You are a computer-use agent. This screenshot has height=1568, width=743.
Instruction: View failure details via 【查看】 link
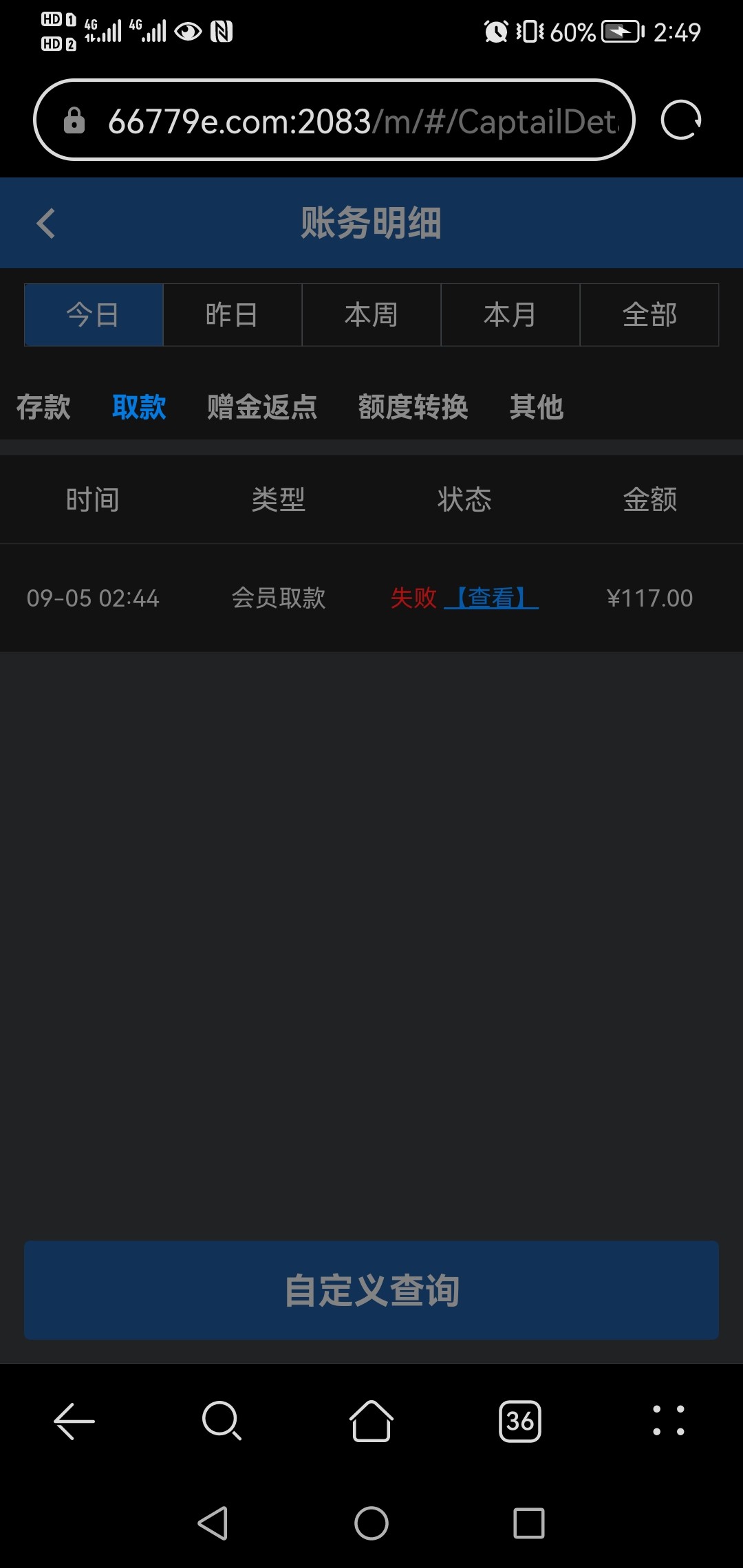click(491, 598)
